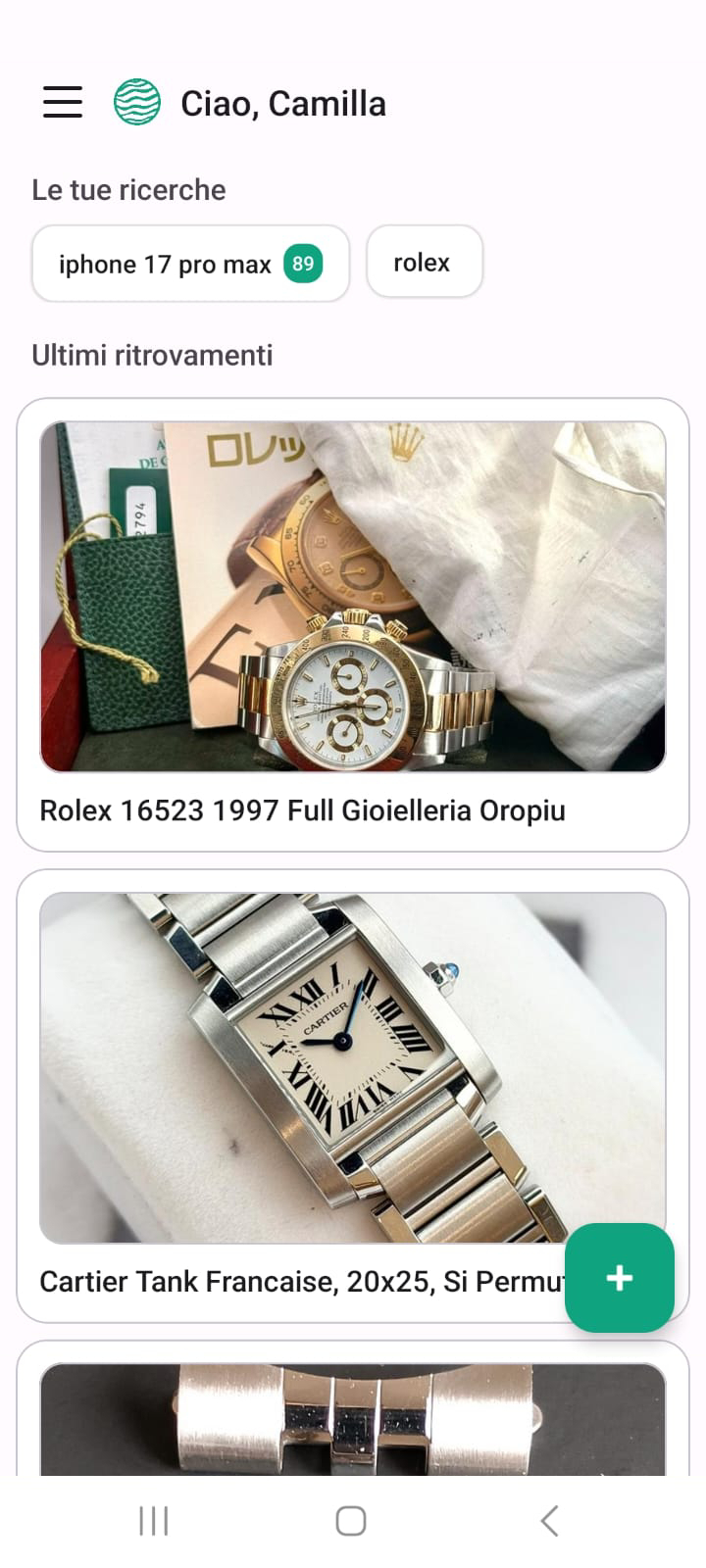Add a new search with the plus button

(x=619, y=1277)
